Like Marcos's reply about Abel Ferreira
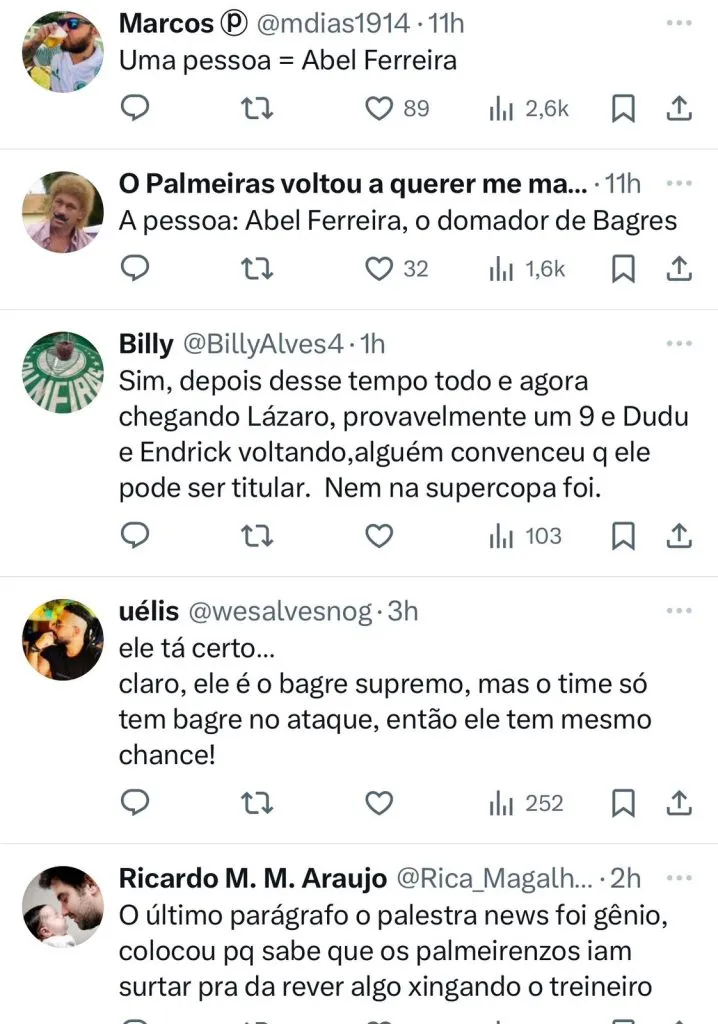The width and height of the screenshot is (718, 1024). tap(379, 109)
